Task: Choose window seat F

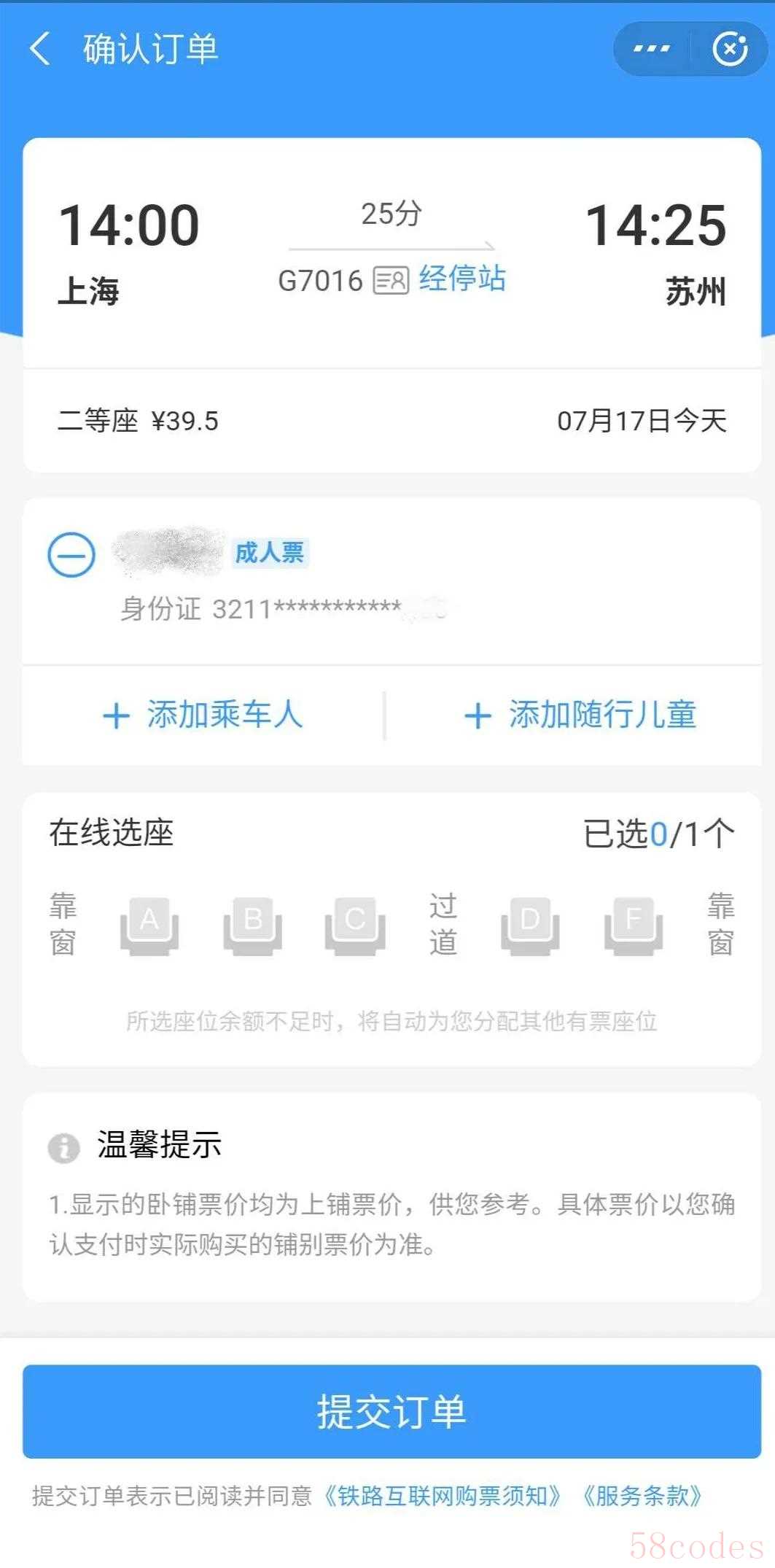Action: [x=634, y=926]
